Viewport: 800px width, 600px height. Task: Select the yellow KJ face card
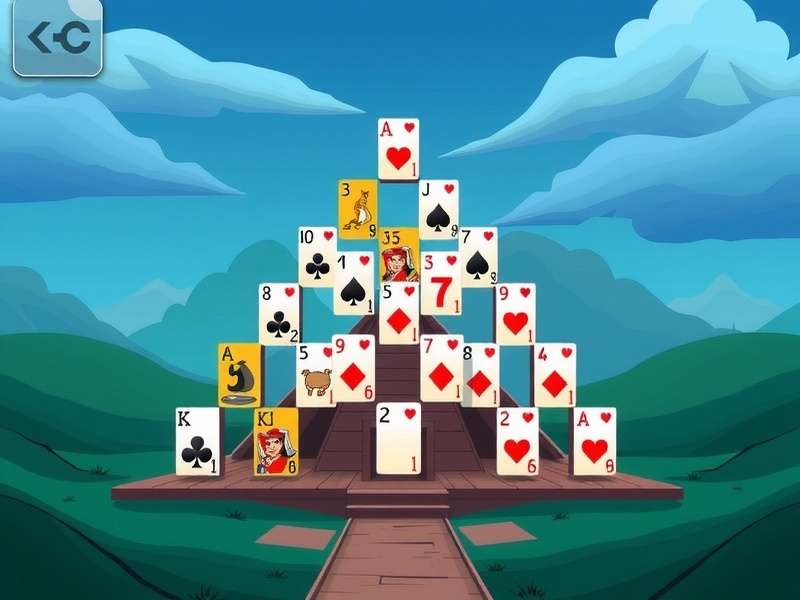tap(275, 441)
